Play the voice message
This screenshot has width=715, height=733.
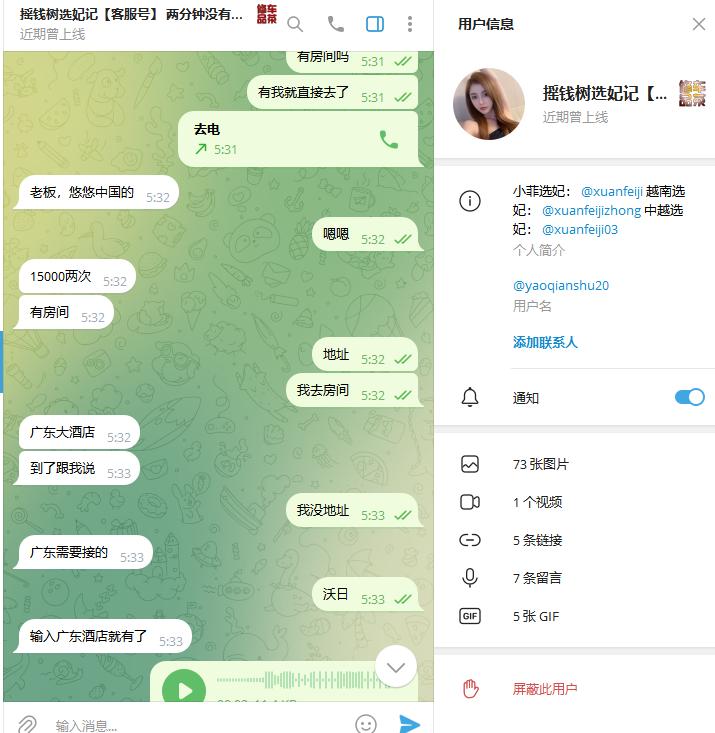coord(184,690)
